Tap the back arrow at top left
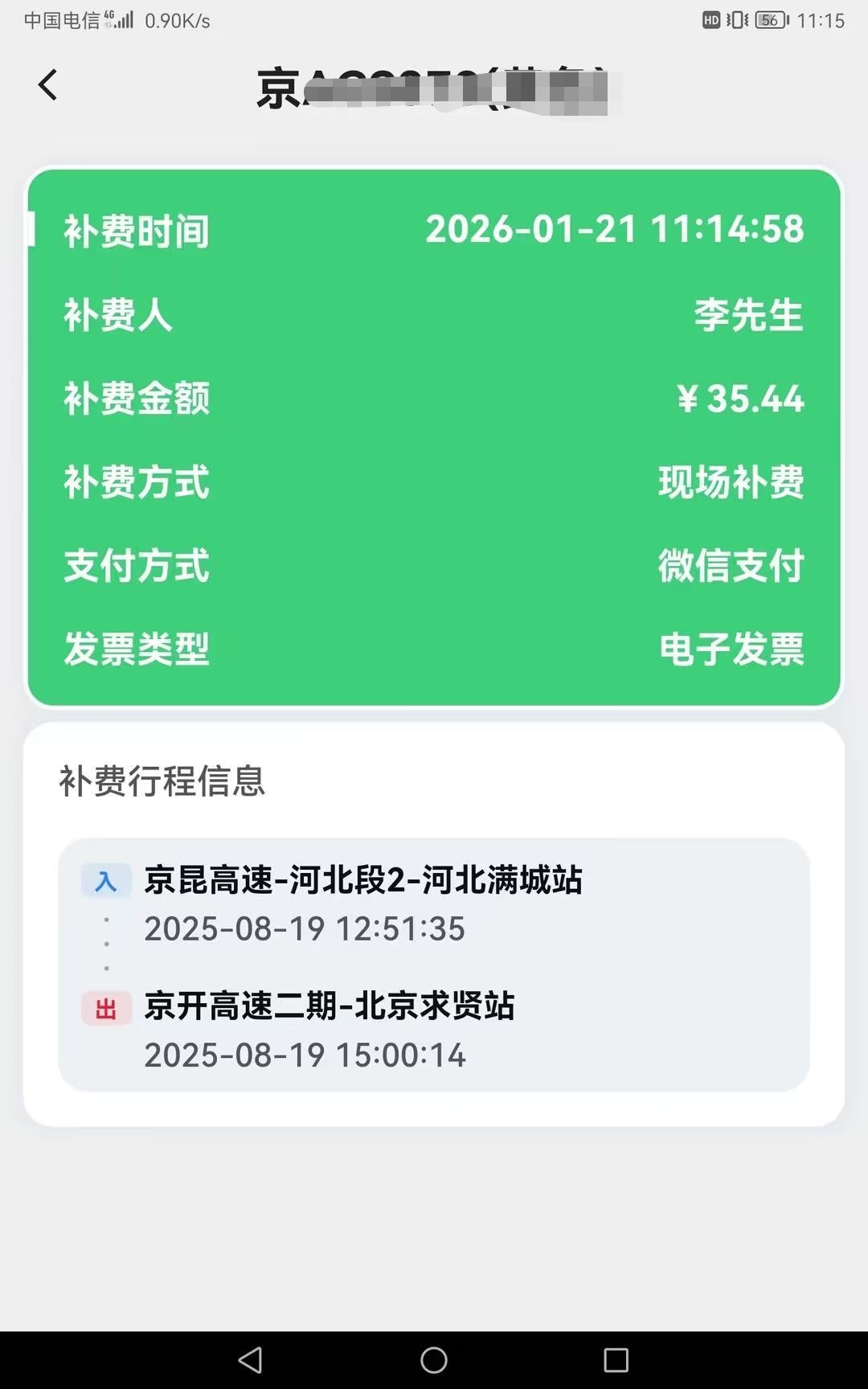The image size is (868, 1389). [x=47, y=84]
